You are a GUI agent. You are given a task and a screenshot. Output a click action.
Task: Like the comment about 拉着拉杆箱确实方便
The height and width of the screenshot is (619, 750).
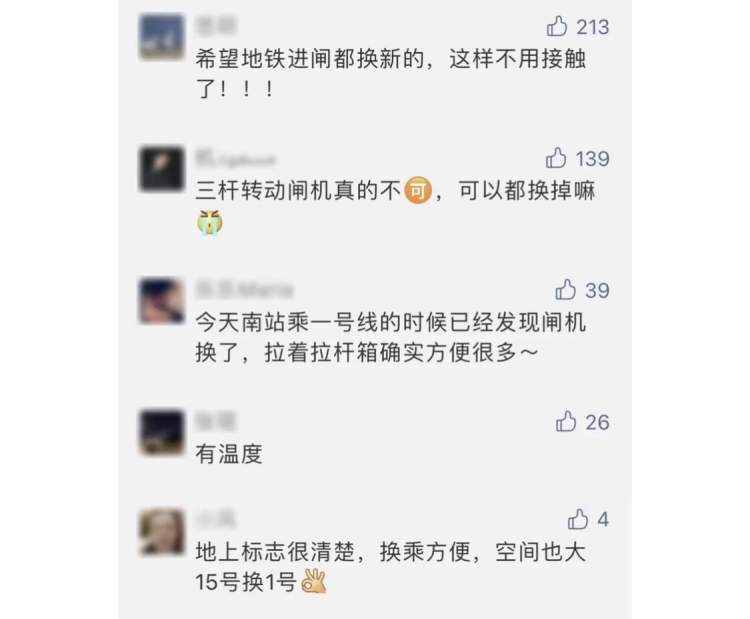click(567, 290)
